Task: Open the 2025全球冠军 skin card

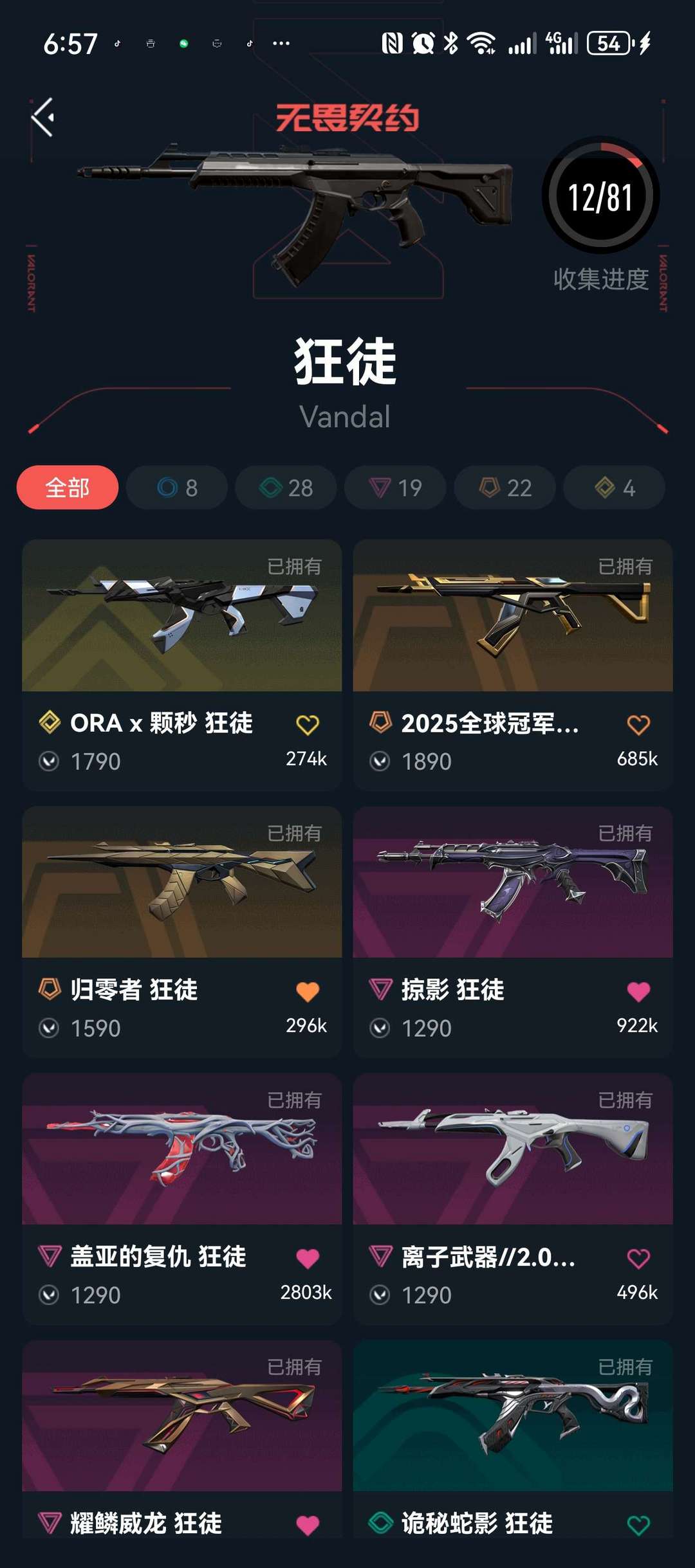Action: pyautogui.click(x=513, y=616)
